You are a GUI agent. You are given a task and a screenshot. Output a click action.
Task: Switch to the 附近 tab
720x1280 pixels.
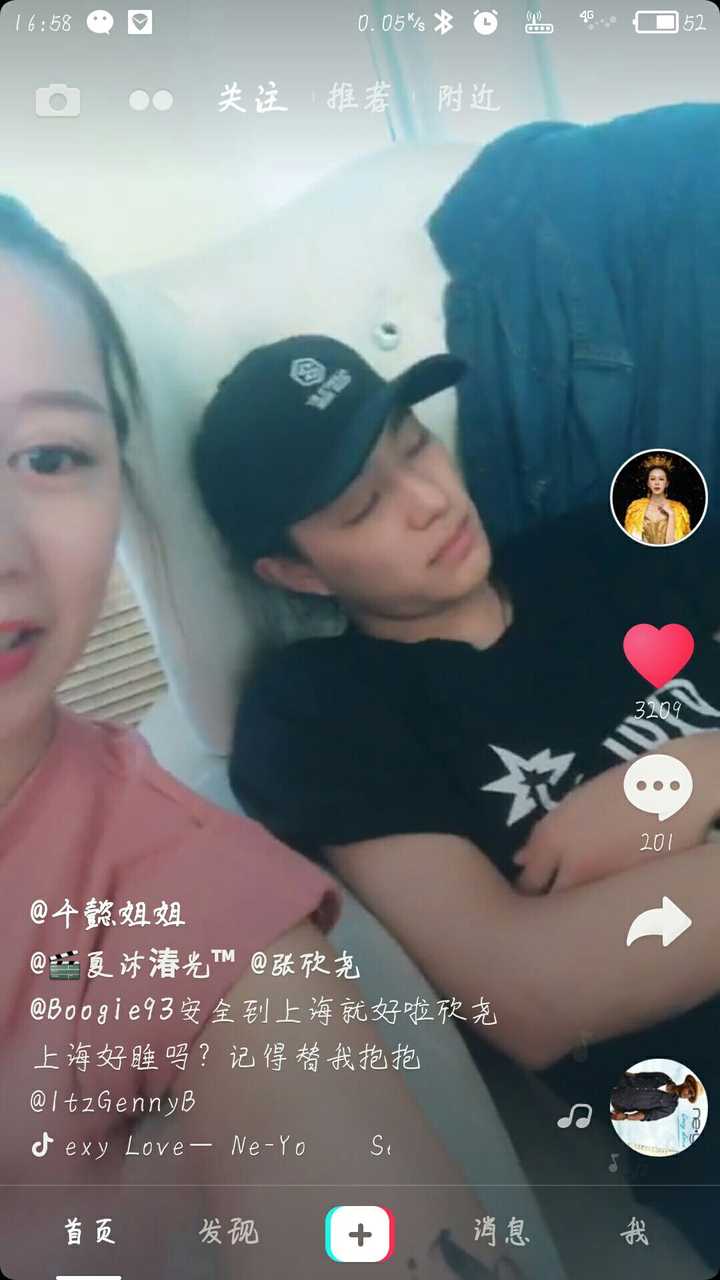[468, 98]
